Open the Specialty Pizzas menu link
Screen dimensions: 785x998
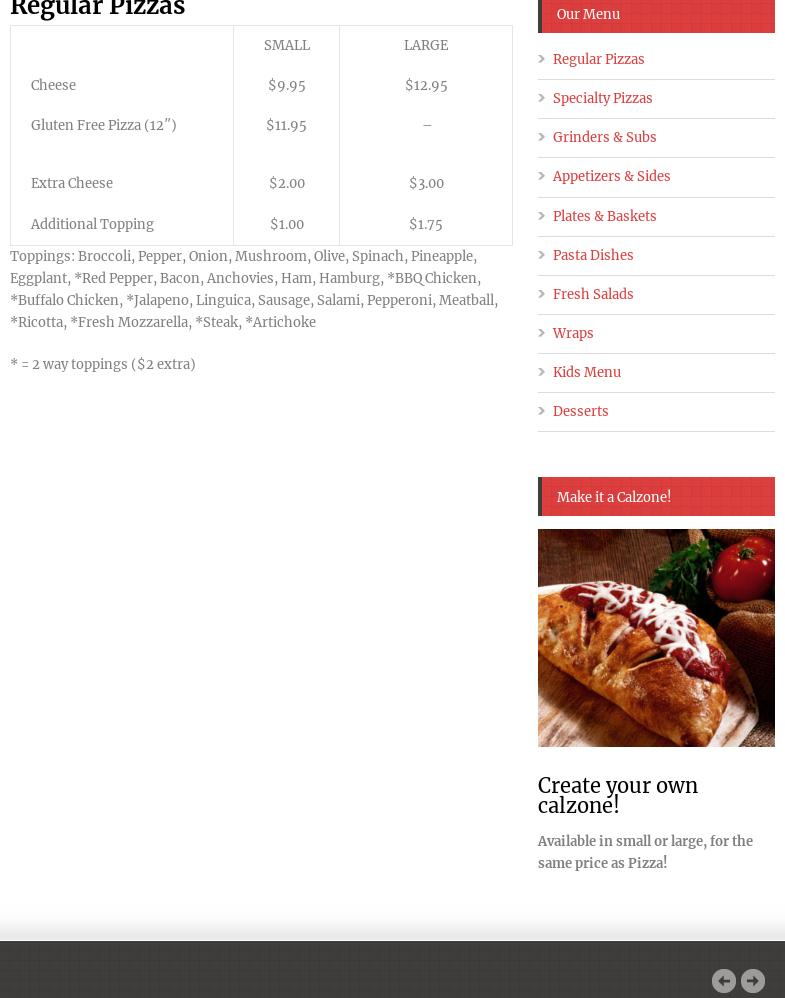[602, 98]
